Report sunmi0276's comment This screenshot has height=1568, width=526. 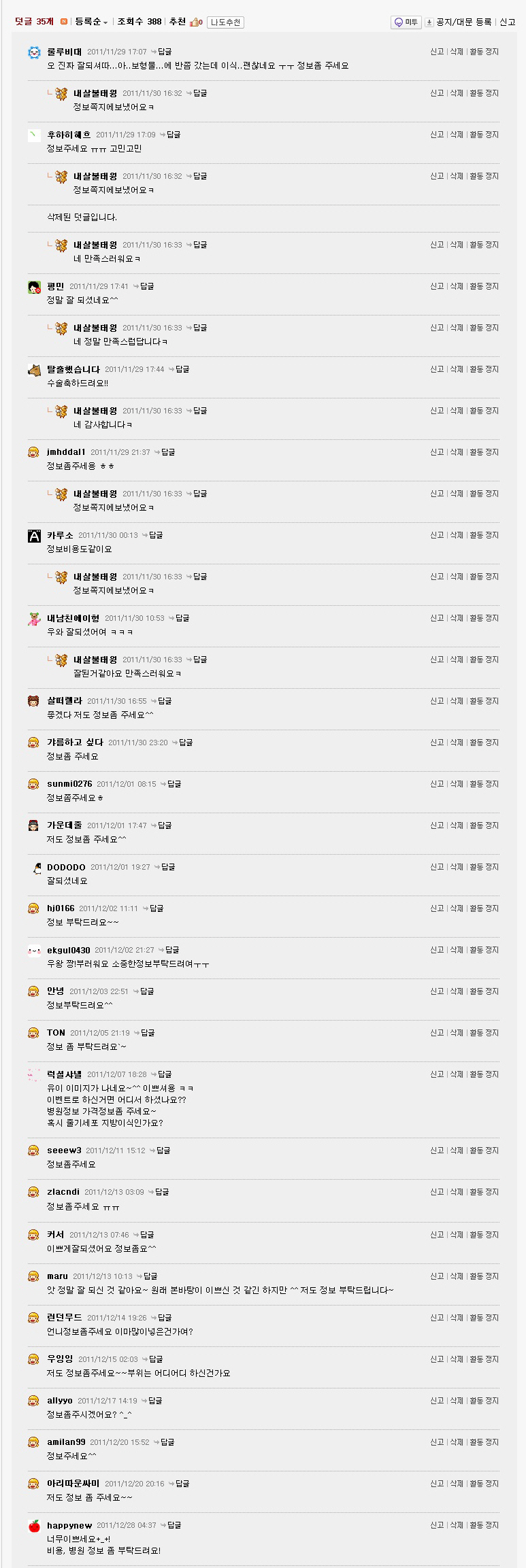(437, 784)
